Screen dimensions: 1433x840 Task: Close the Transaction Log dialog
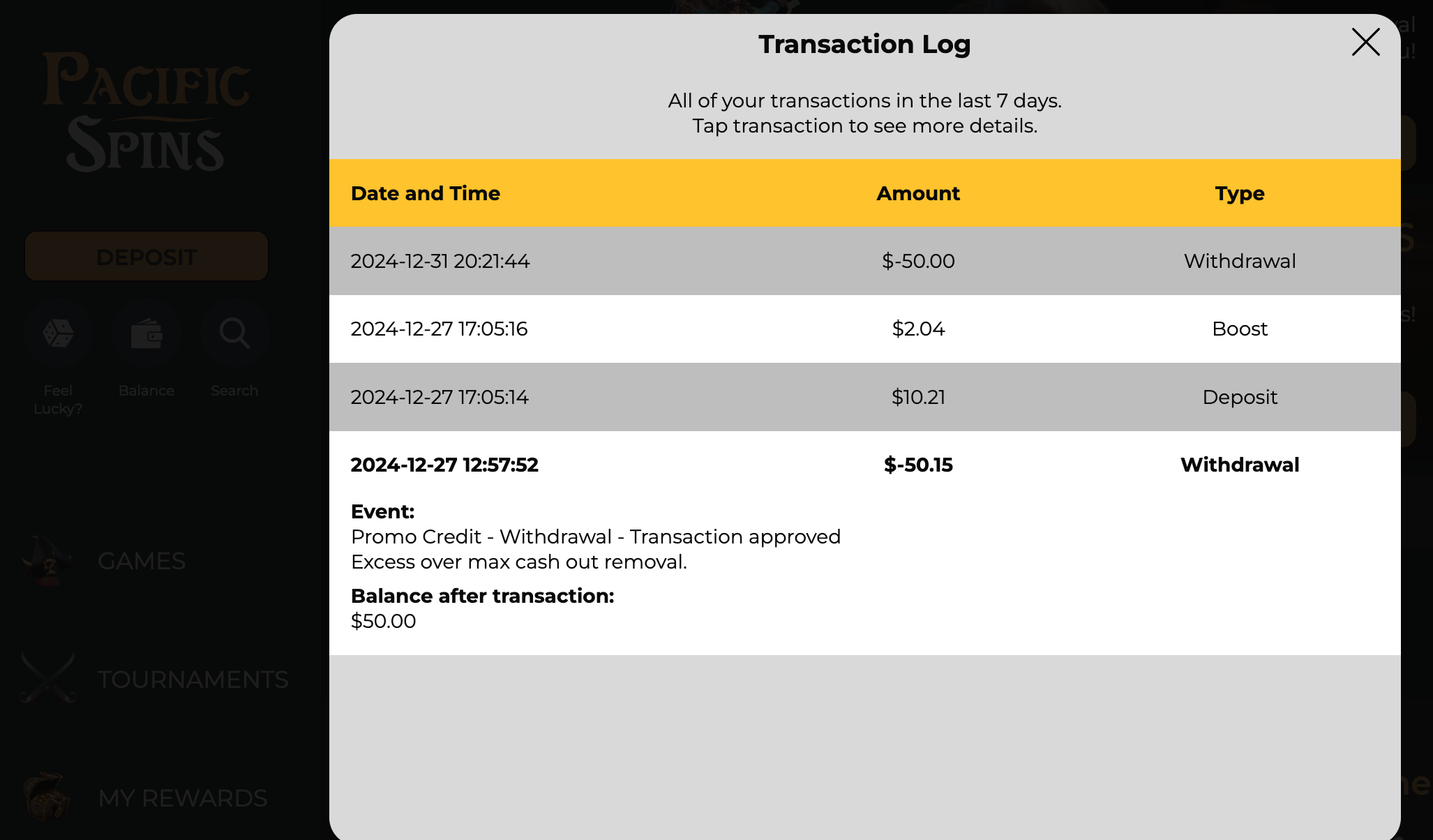point(1365,43)
